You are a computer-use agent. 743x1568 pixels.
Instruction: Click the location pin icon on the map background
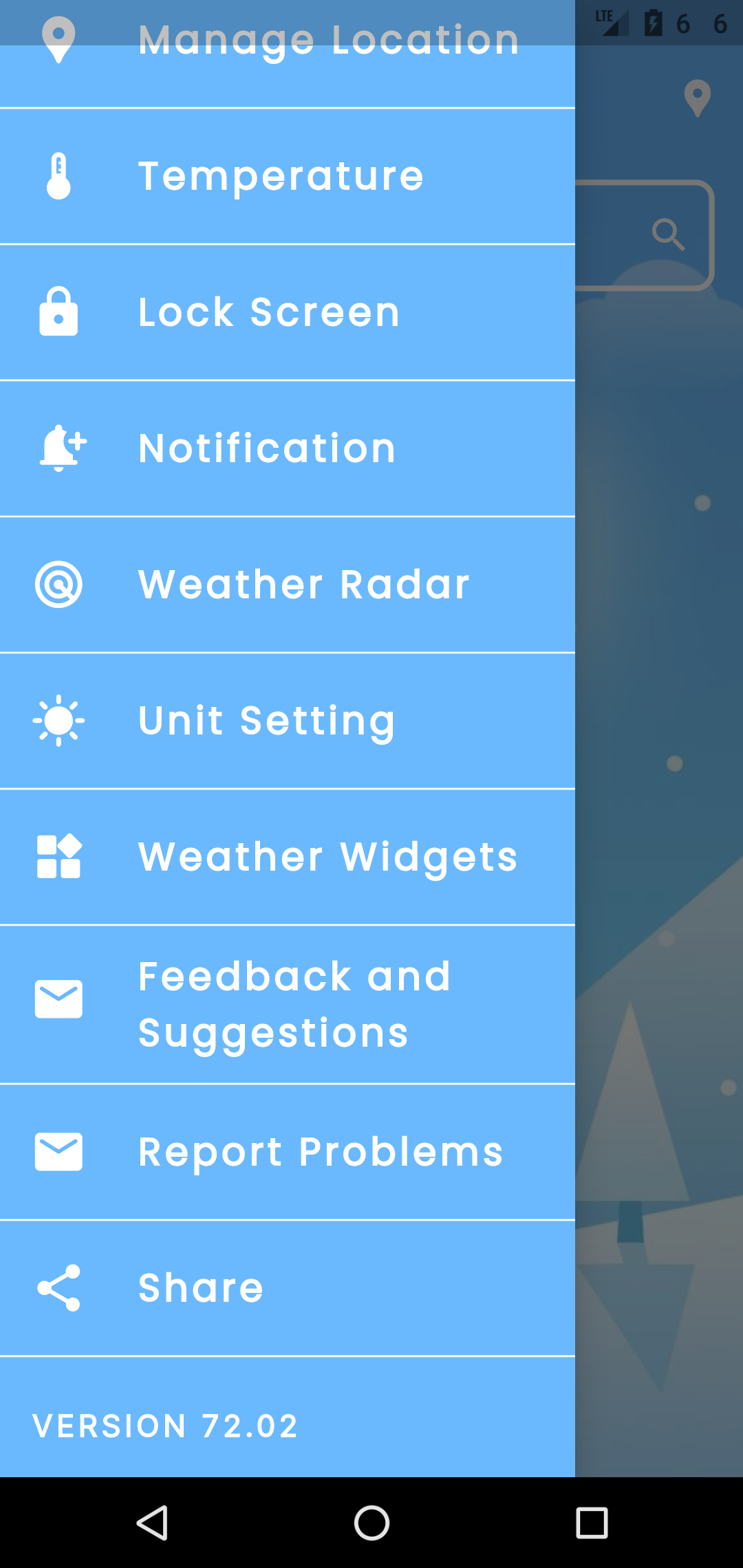698,98
